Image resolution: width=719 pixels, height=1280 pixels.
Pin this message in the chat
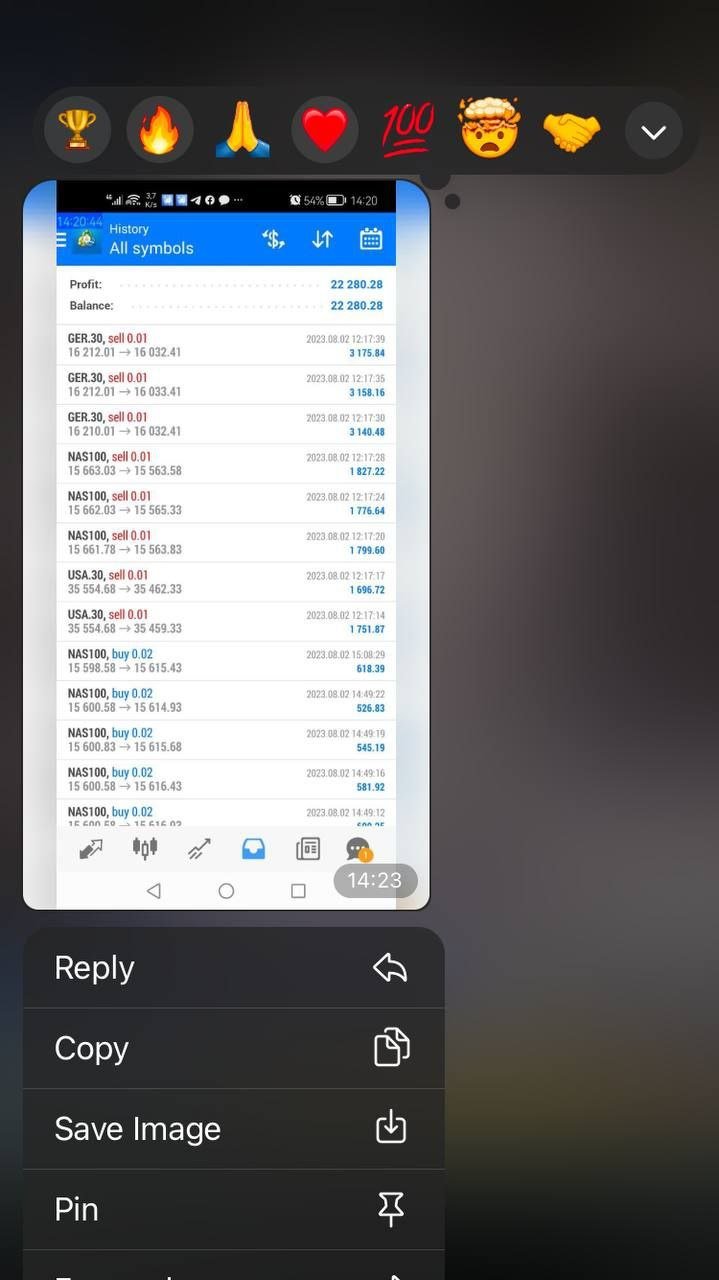pyautogui.click(x=233, y=1209)
